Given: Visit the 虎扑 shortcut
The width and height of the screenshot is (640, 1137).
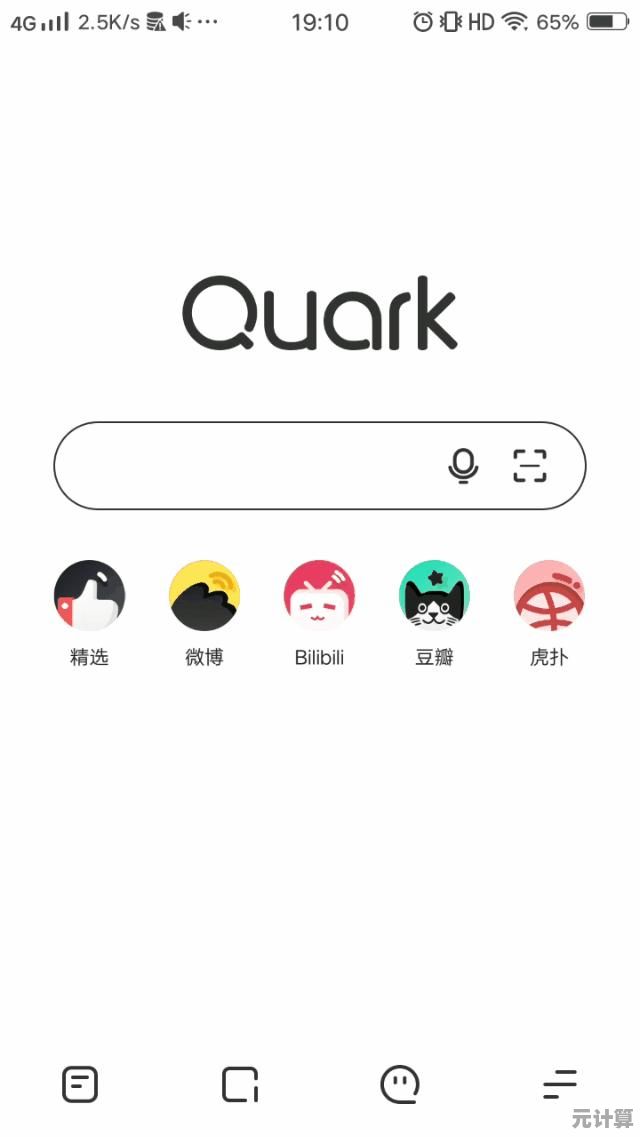Looking at the screenshot, I should tap(549, 596).
